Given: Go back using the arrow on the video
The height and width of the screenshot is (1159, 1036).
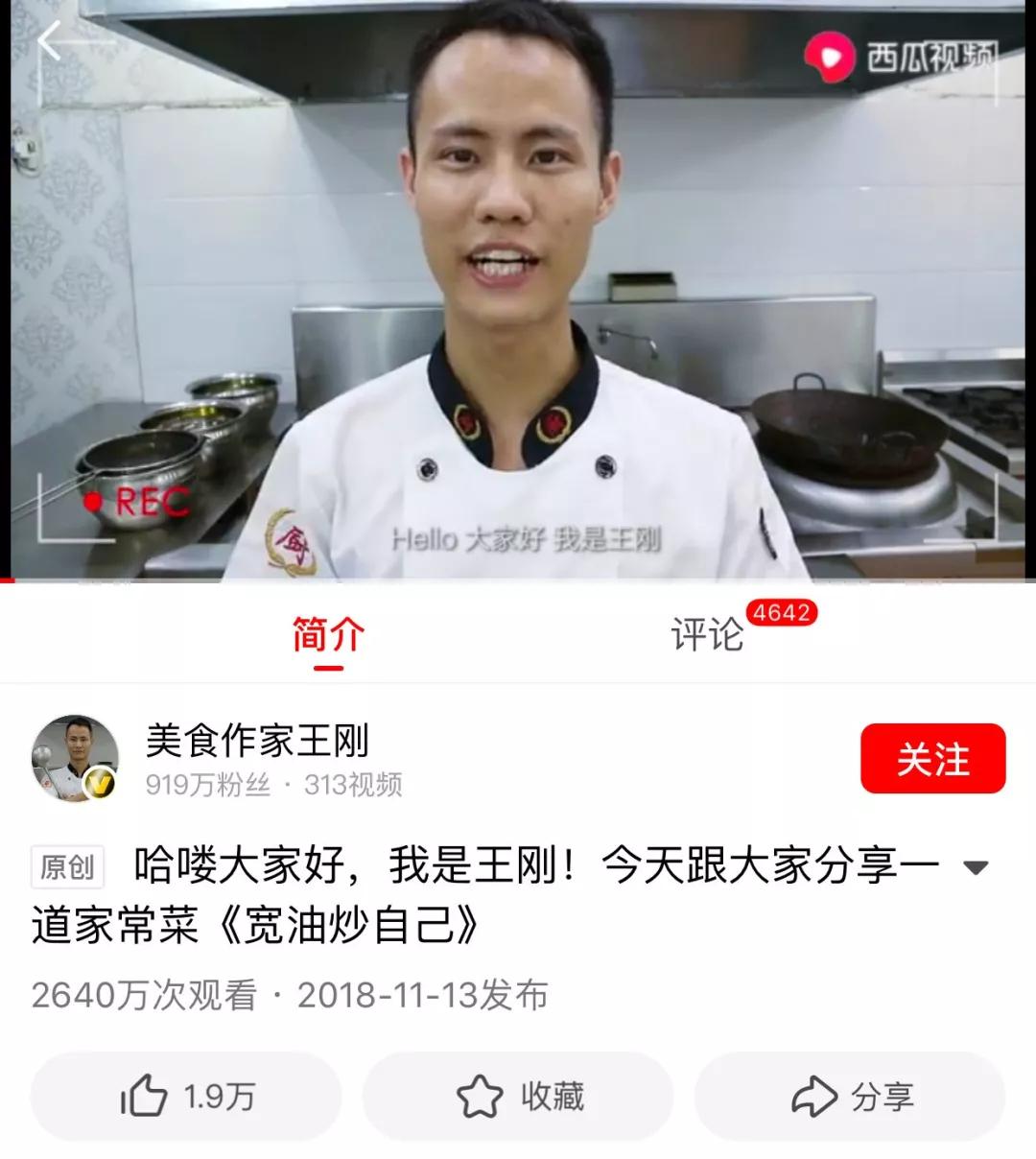Looking at the screenshot, I should click(50, 41).
